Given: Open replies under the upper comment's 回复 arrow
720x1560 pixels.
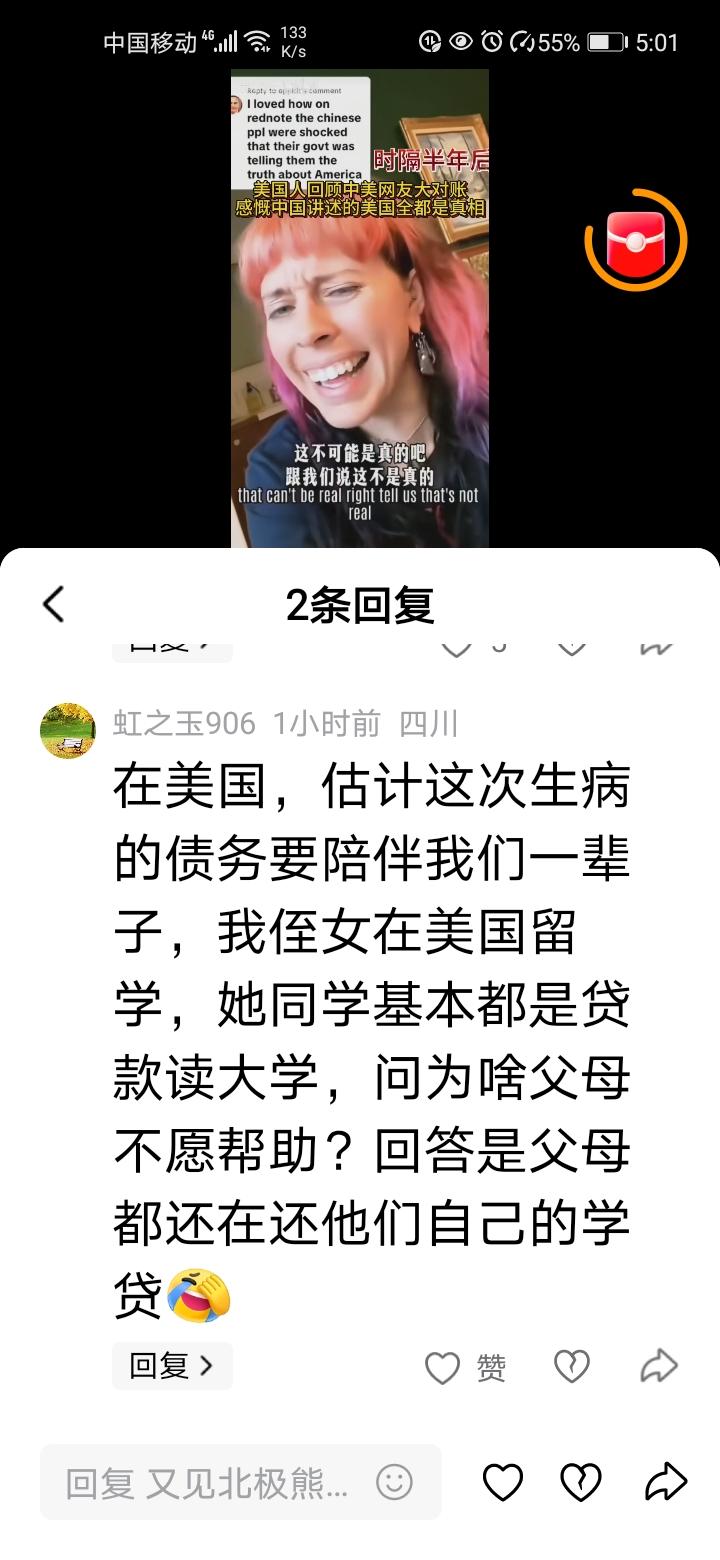Looking at the screenshot, I should point(171,645).
